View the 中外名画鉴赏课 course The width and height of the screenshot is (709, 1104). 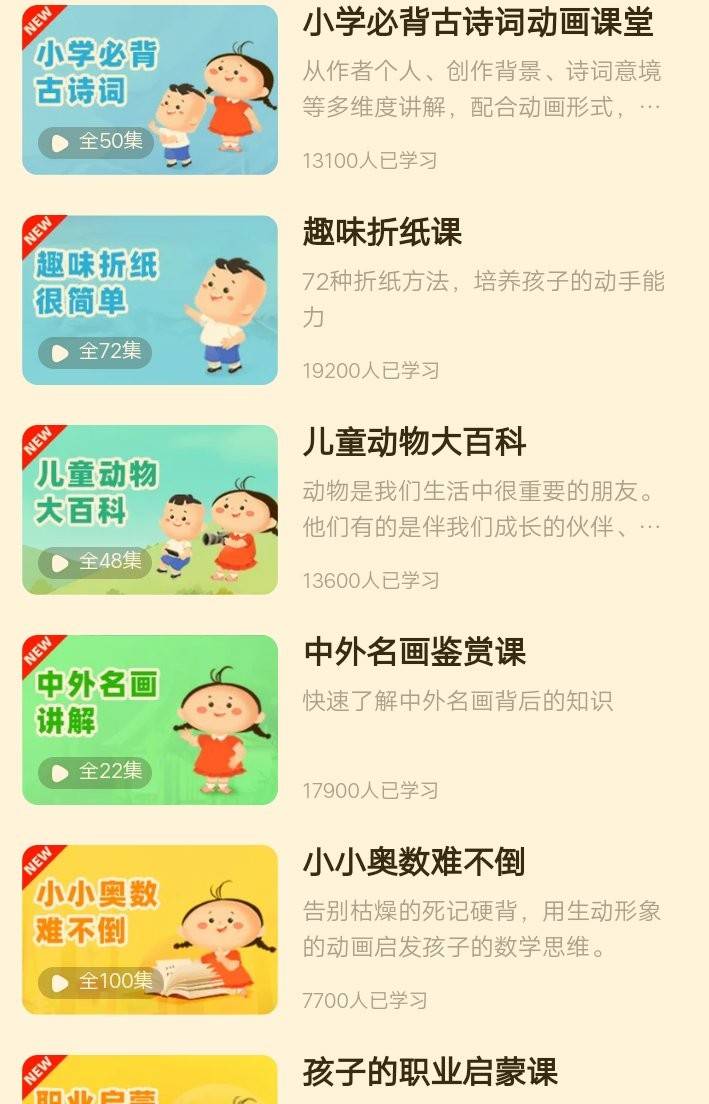[414, 653]
